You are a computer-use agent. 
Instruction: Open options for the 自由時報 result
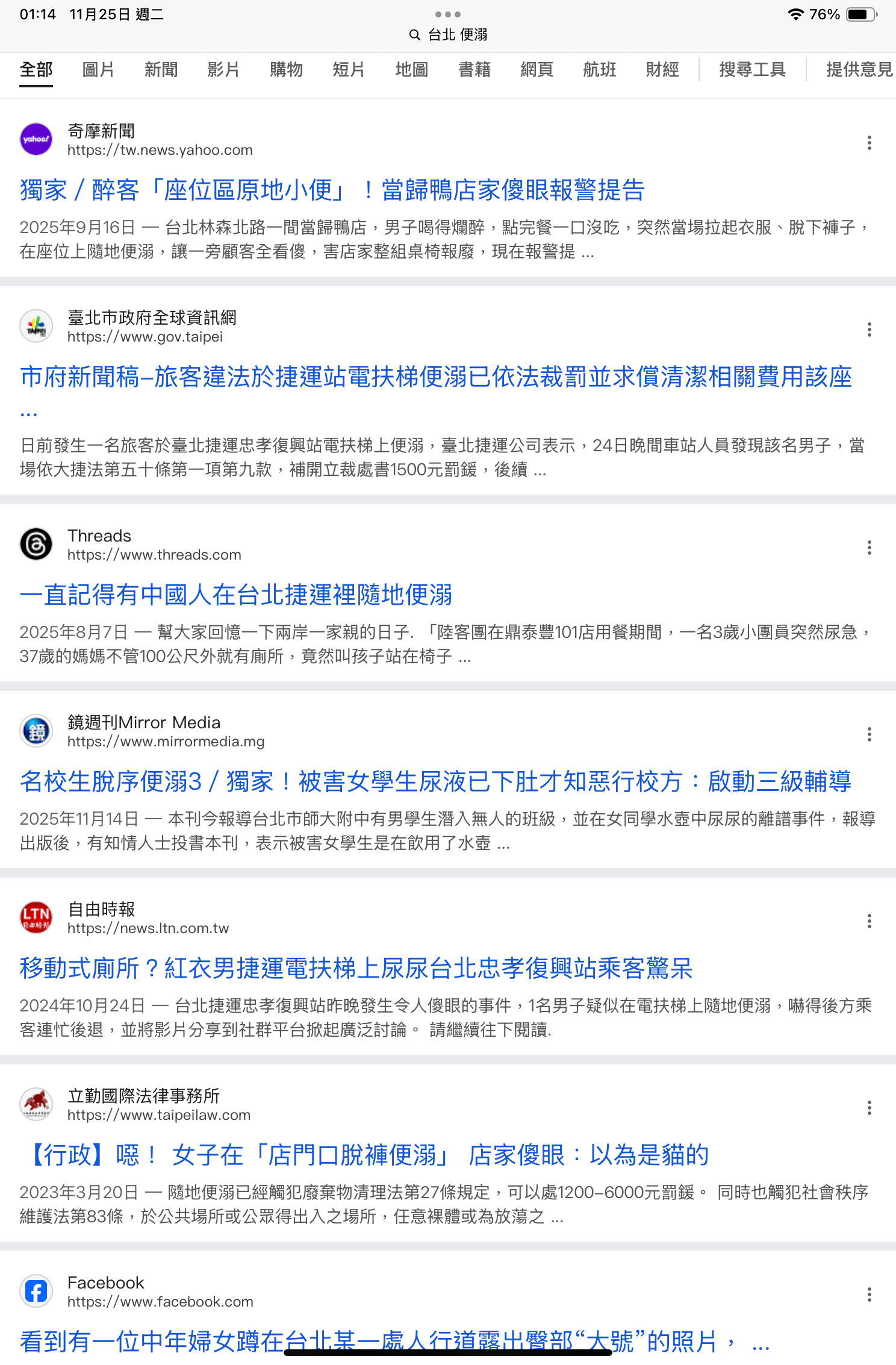pyautogui.click(x=869, y=921)
